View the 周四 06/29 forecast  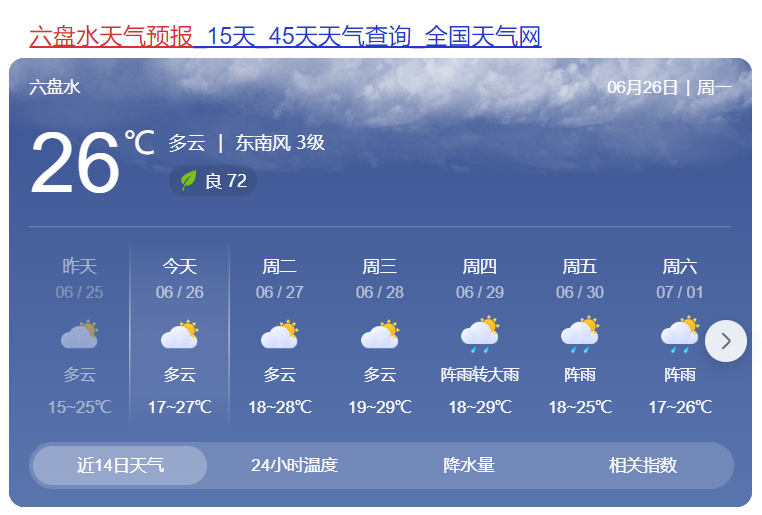click(x=480, y=335)
